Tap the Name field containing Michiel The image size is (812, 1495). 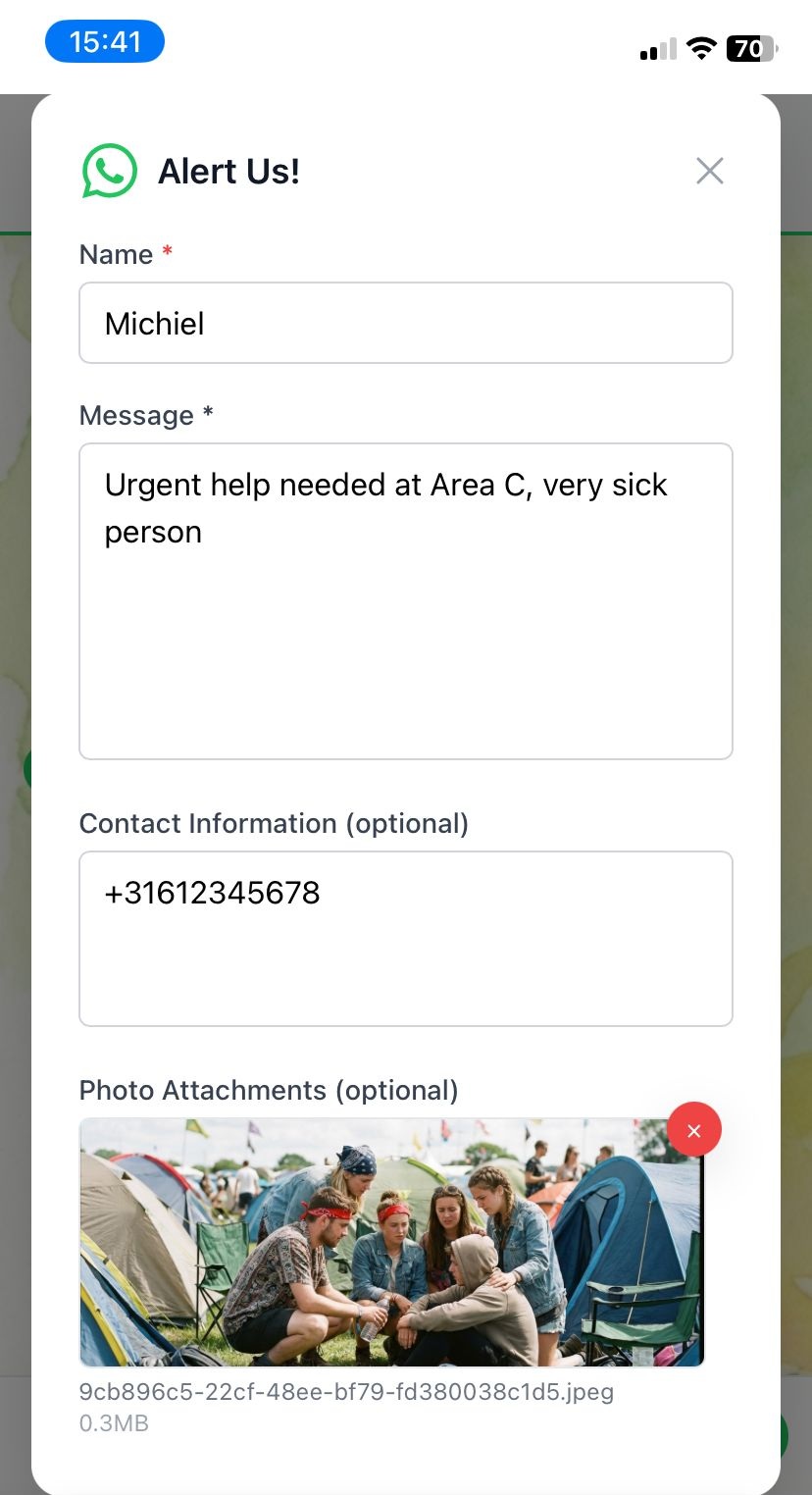[x=405, y=323]
